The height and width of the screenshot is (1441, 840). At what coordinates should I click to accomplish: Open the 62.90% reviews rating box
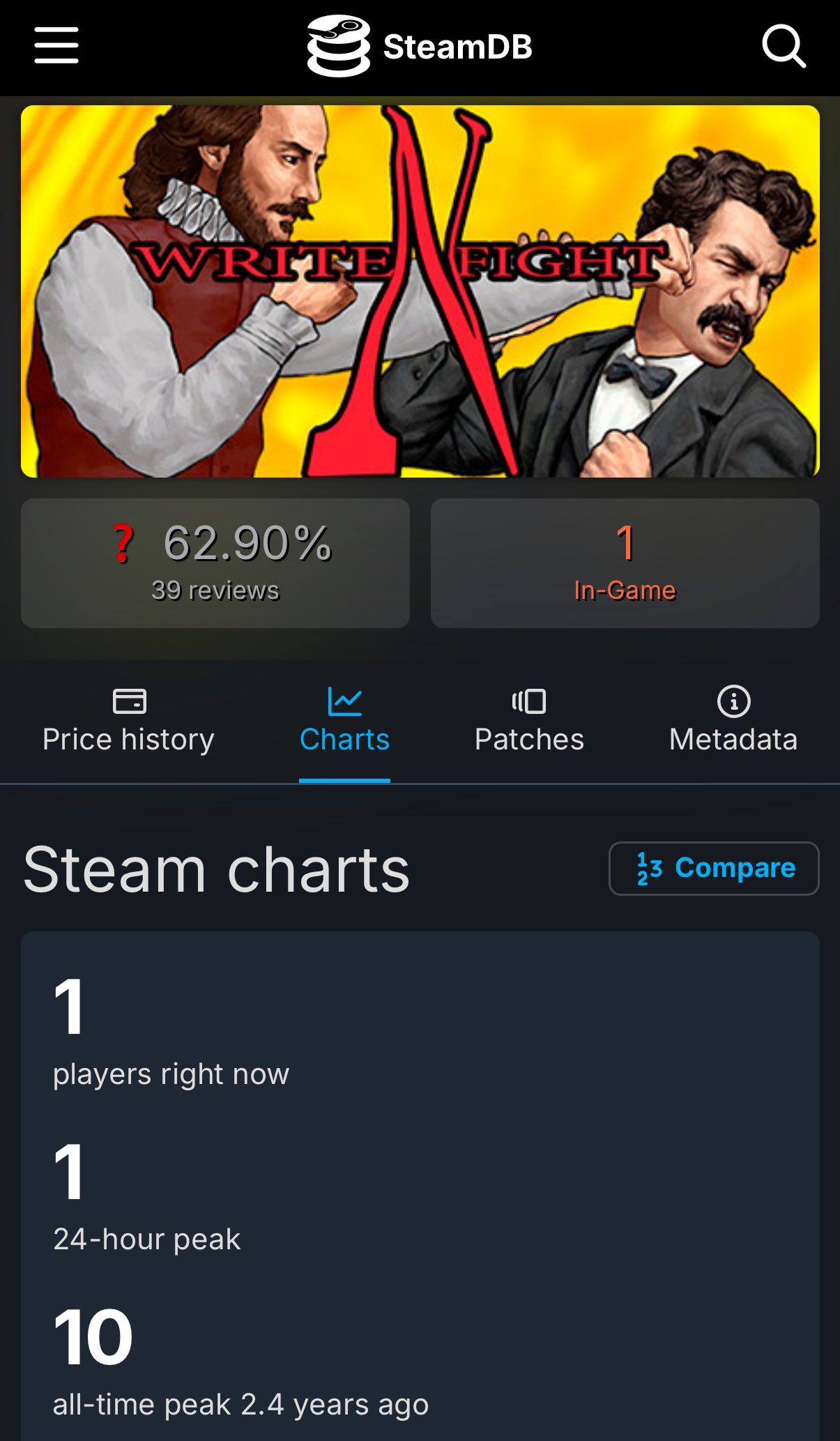pyautogui.click(x=215, y=563)
